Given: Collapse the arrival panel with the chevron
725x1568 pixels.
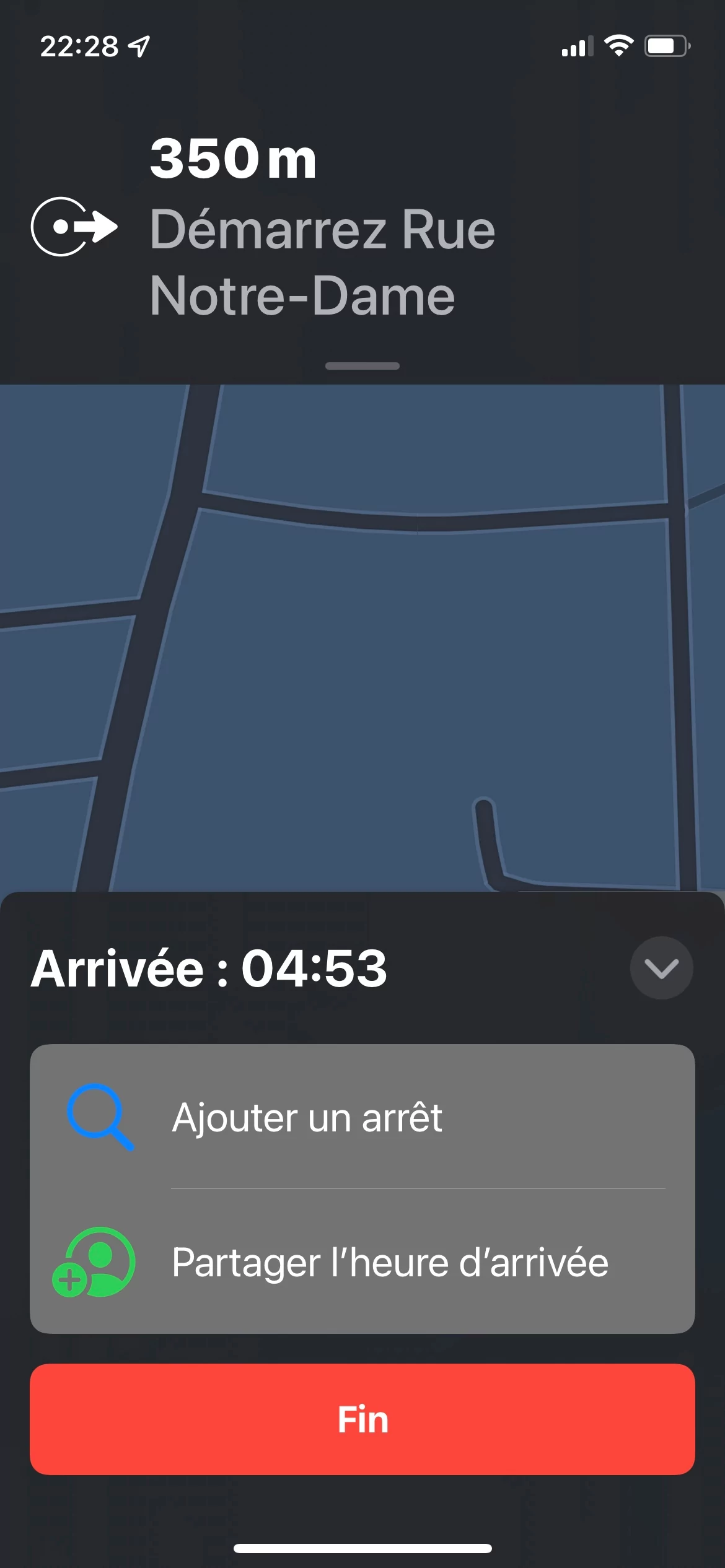Looking at the screenshot, I should pos(661,968).
